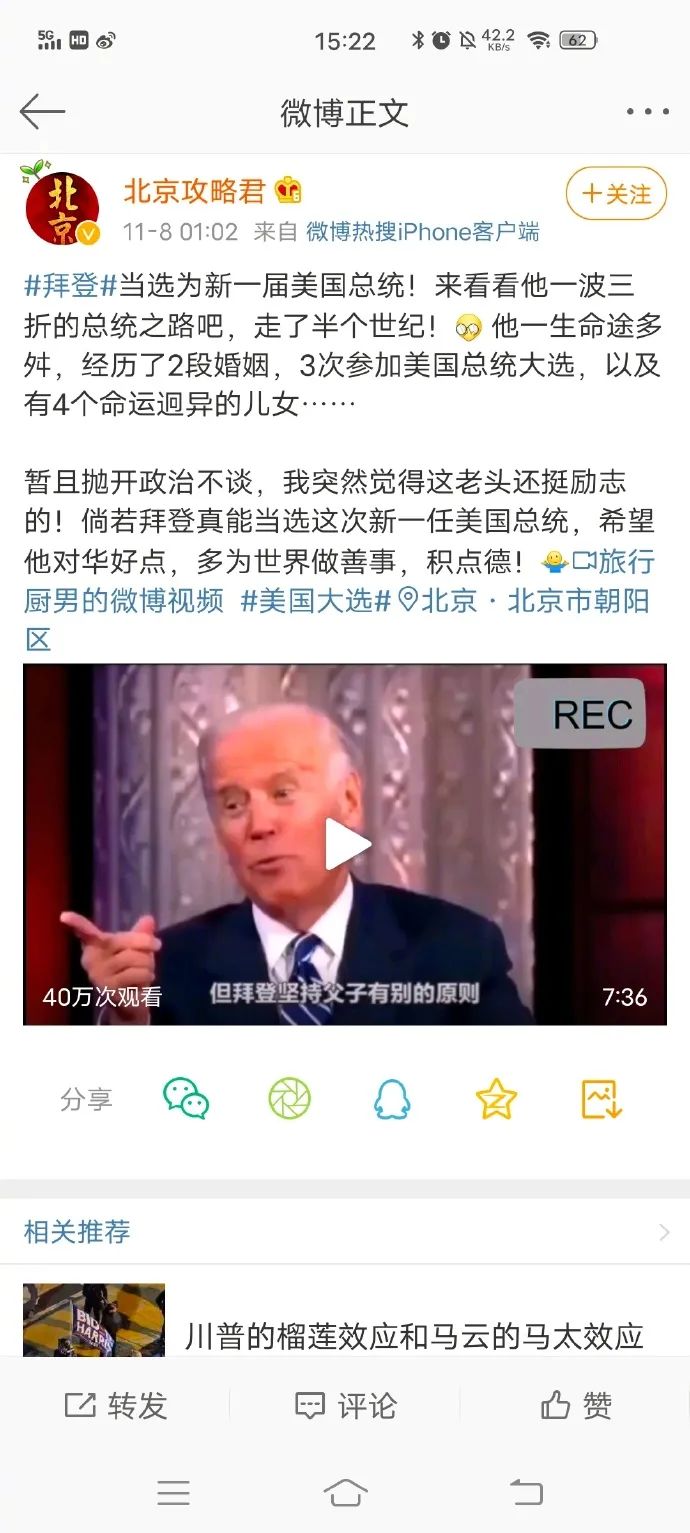The image size is (690, 1533).
Task: Share the post to QQ
Action: pyautogui.click(x=392, y=1099)
